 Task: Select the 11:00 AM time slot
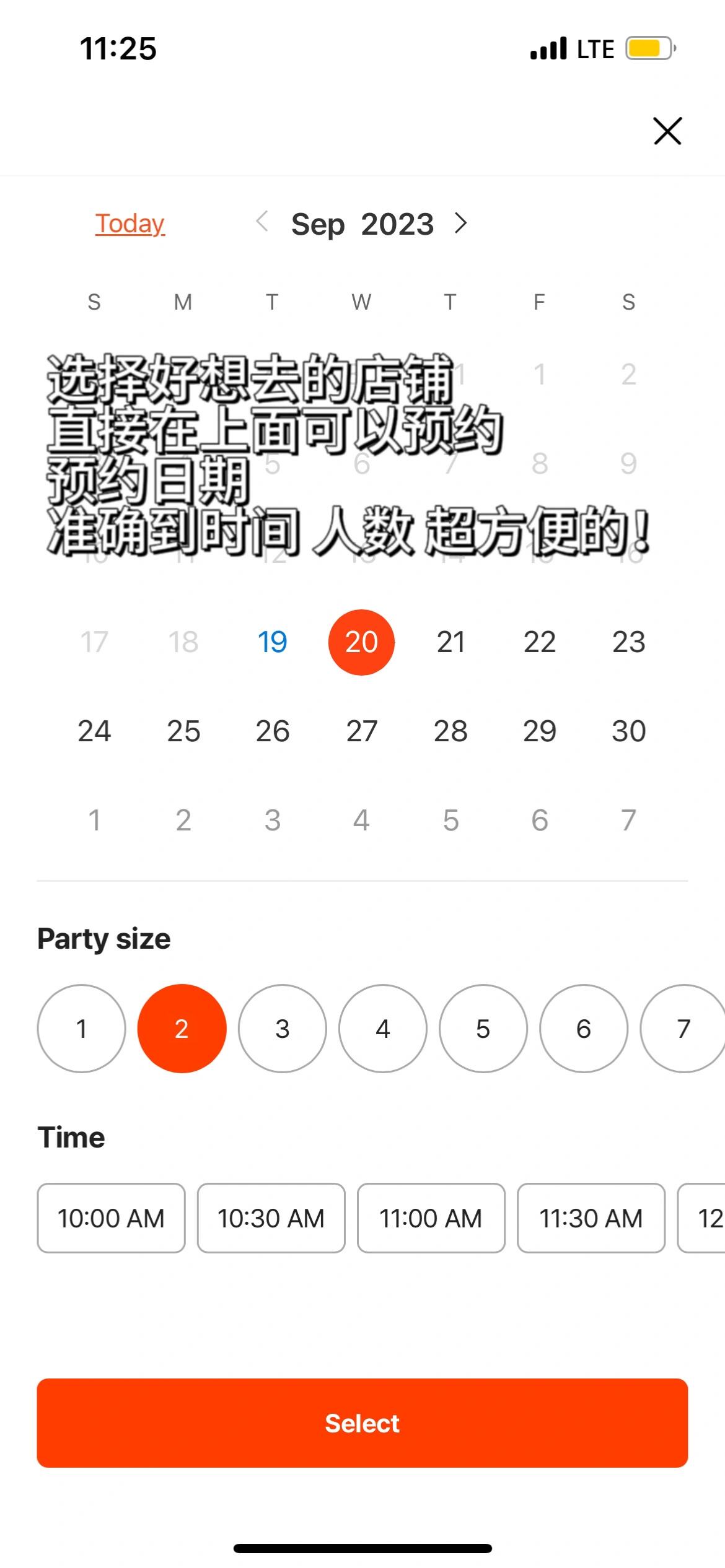click(431, 1219)
